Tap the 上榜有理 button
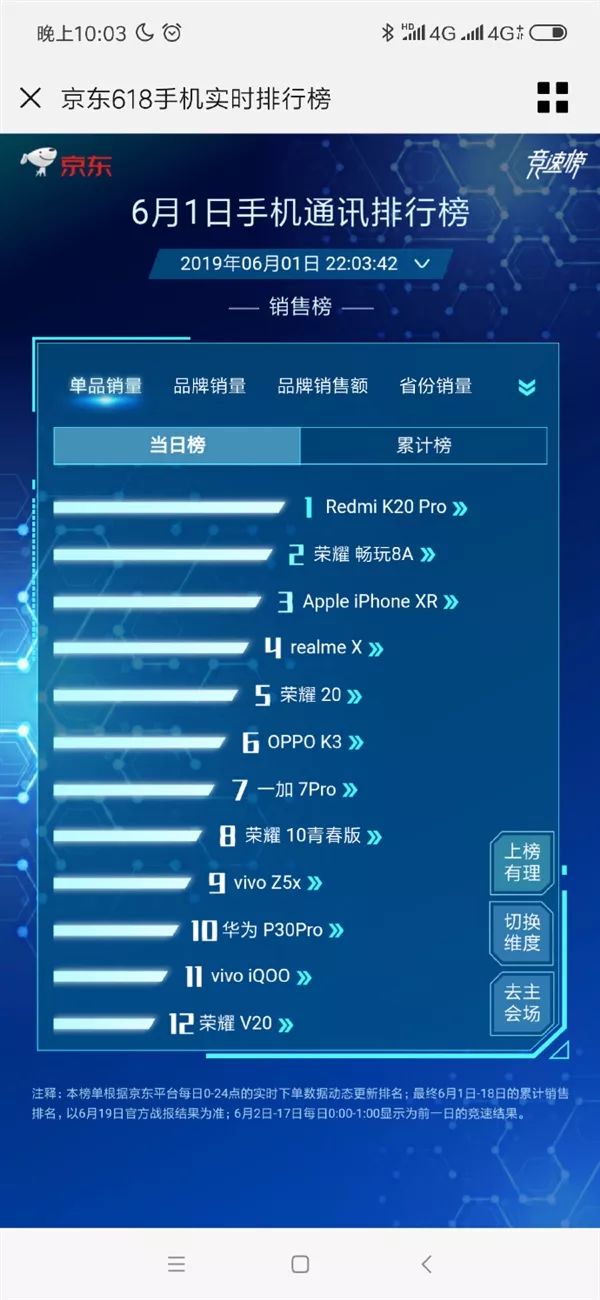Image resolution: width=600 pixels, height=1300 pixels. pos(522,862)
